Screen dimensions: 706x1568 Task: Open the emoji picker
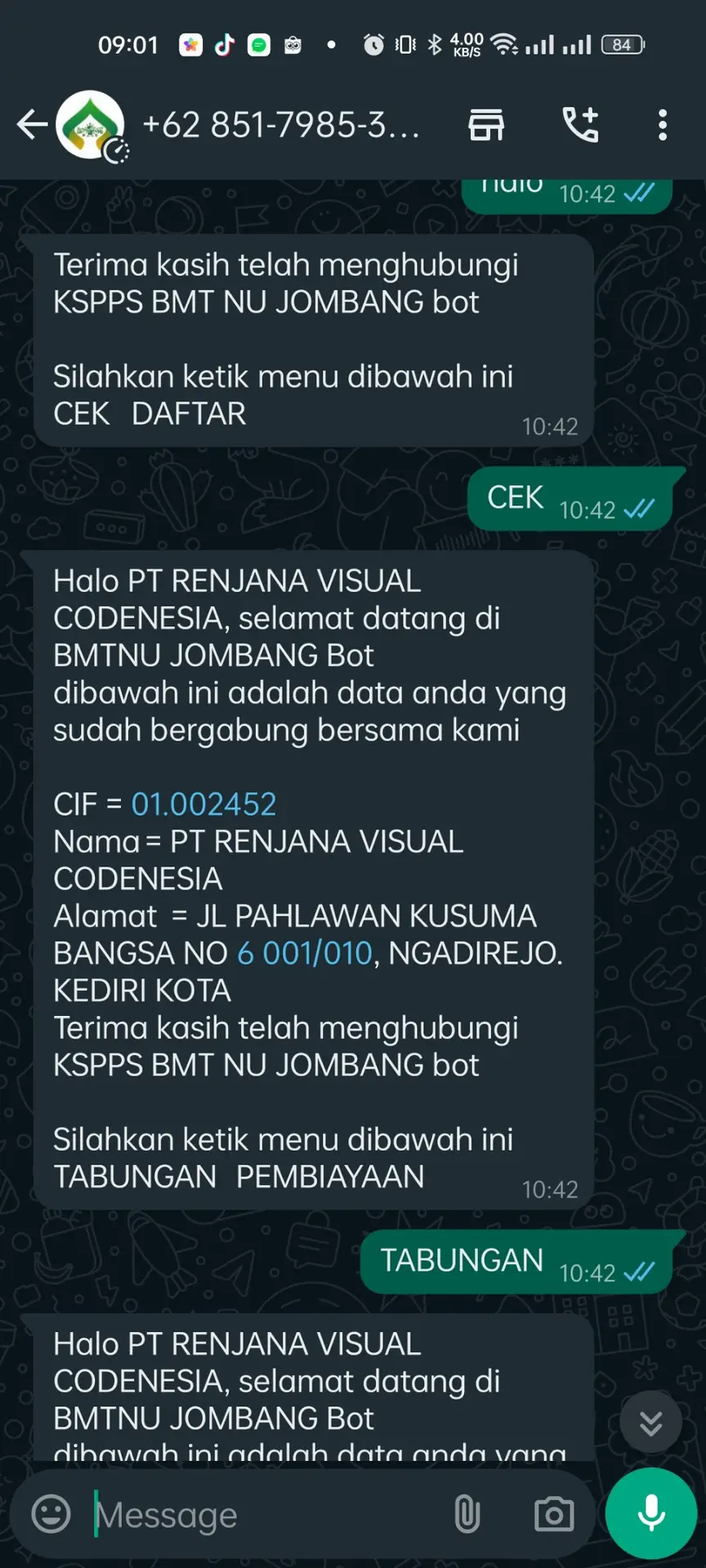point(51,1515)
